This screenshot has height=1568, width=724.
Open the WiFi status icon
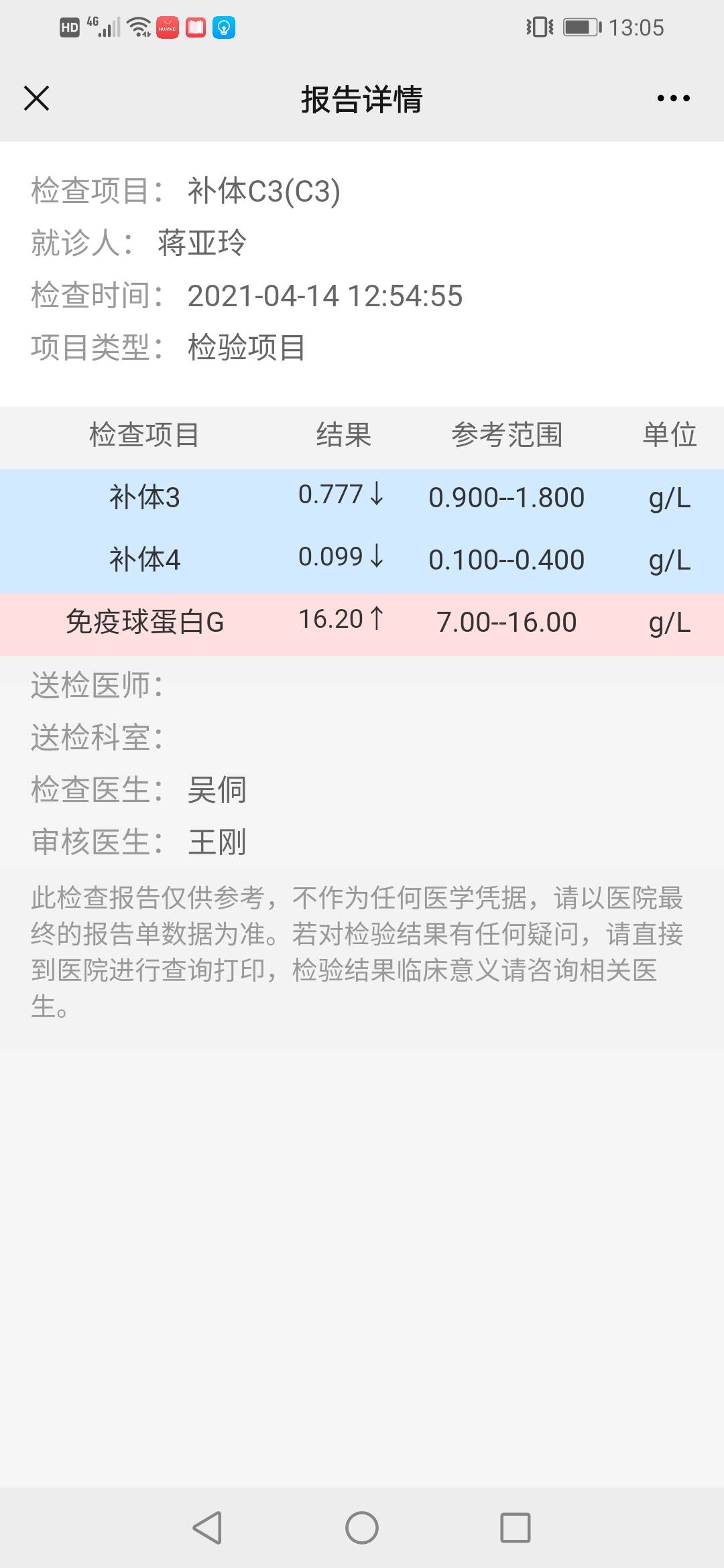pos(139,26)
